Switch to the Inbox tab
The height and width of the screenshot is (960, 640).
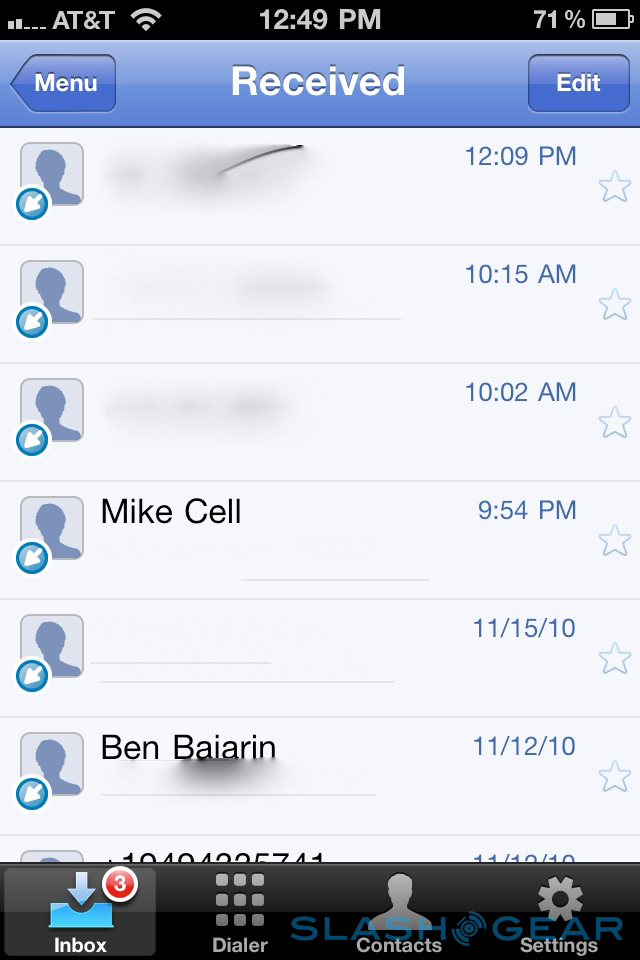(x=79, y=912)
